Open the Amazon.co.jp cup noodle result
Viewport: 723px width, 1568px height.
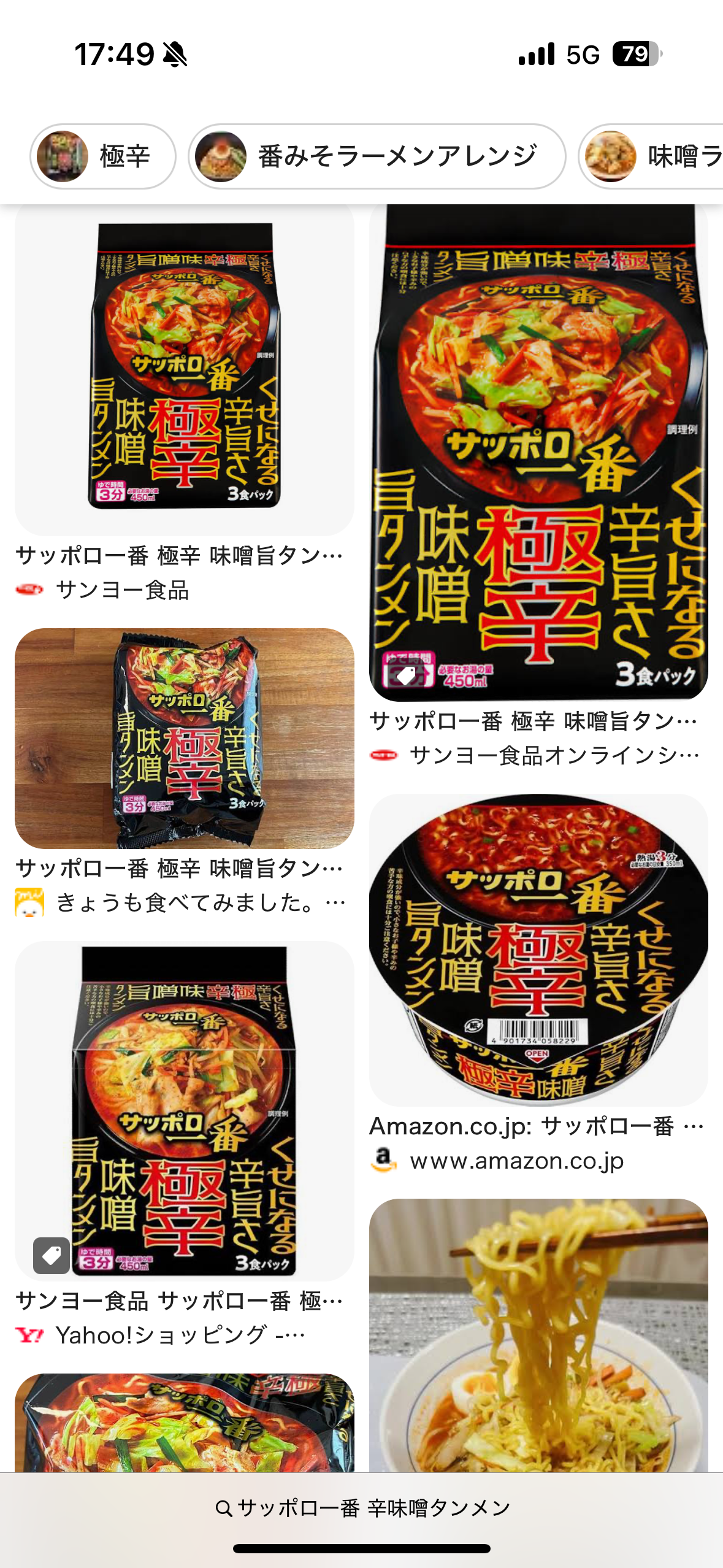538,950
